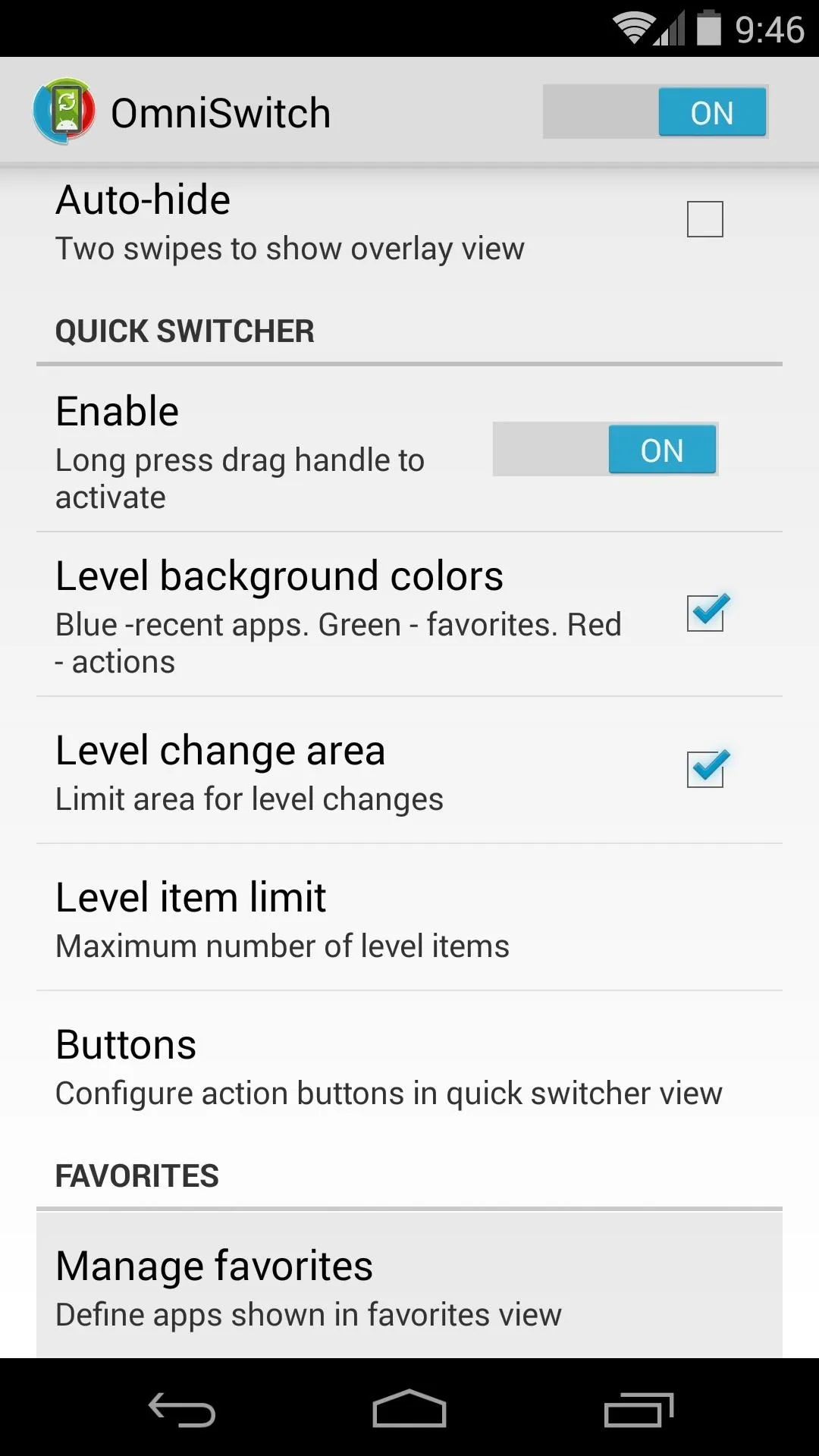Open Buttons configuration
Image resolution: width=819 pixels, height=1456 pixels.
pos(409,1065)
